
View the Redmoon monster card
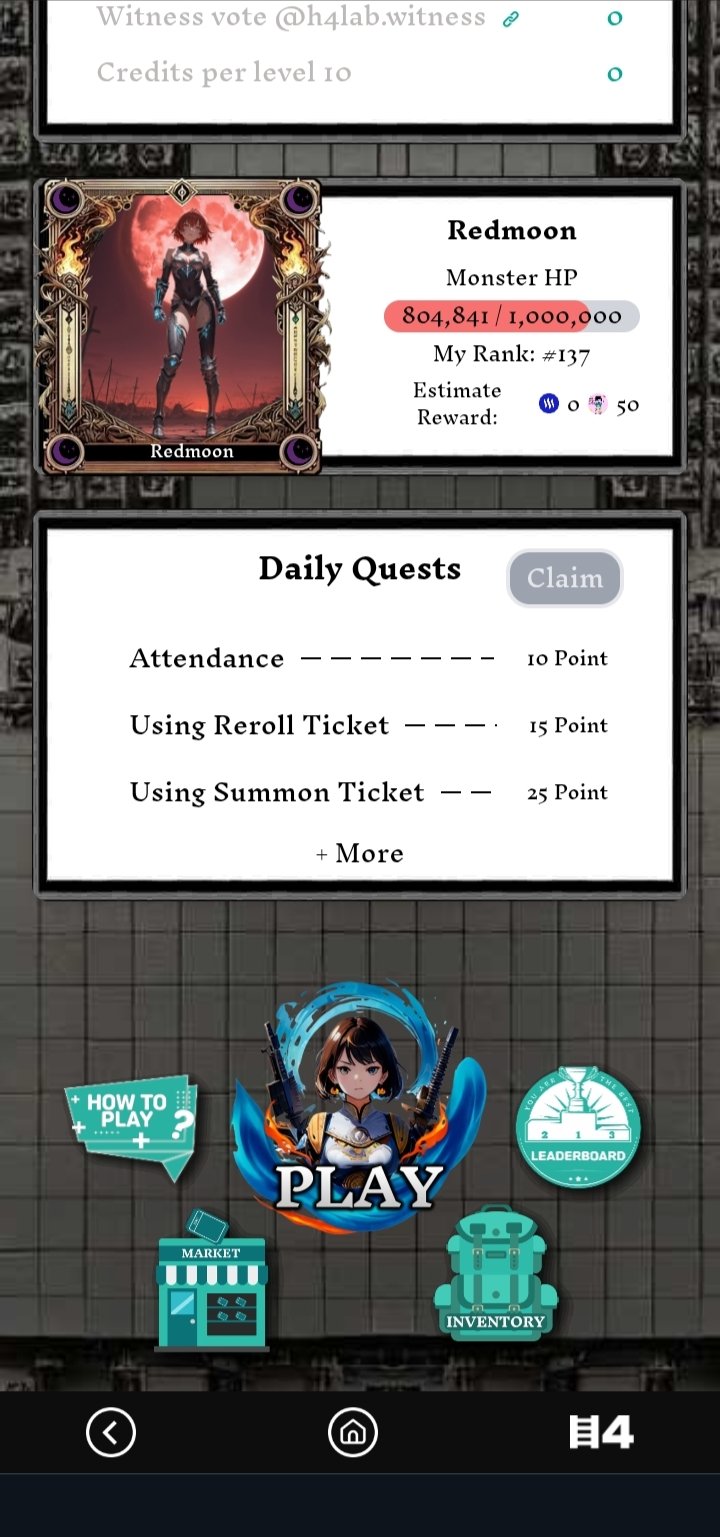tap(181, 326)
